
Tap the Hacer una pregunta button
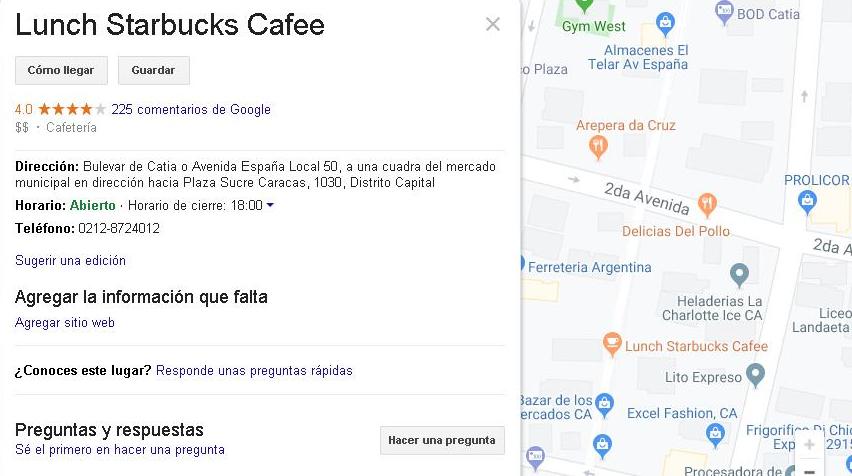point(442,440)
